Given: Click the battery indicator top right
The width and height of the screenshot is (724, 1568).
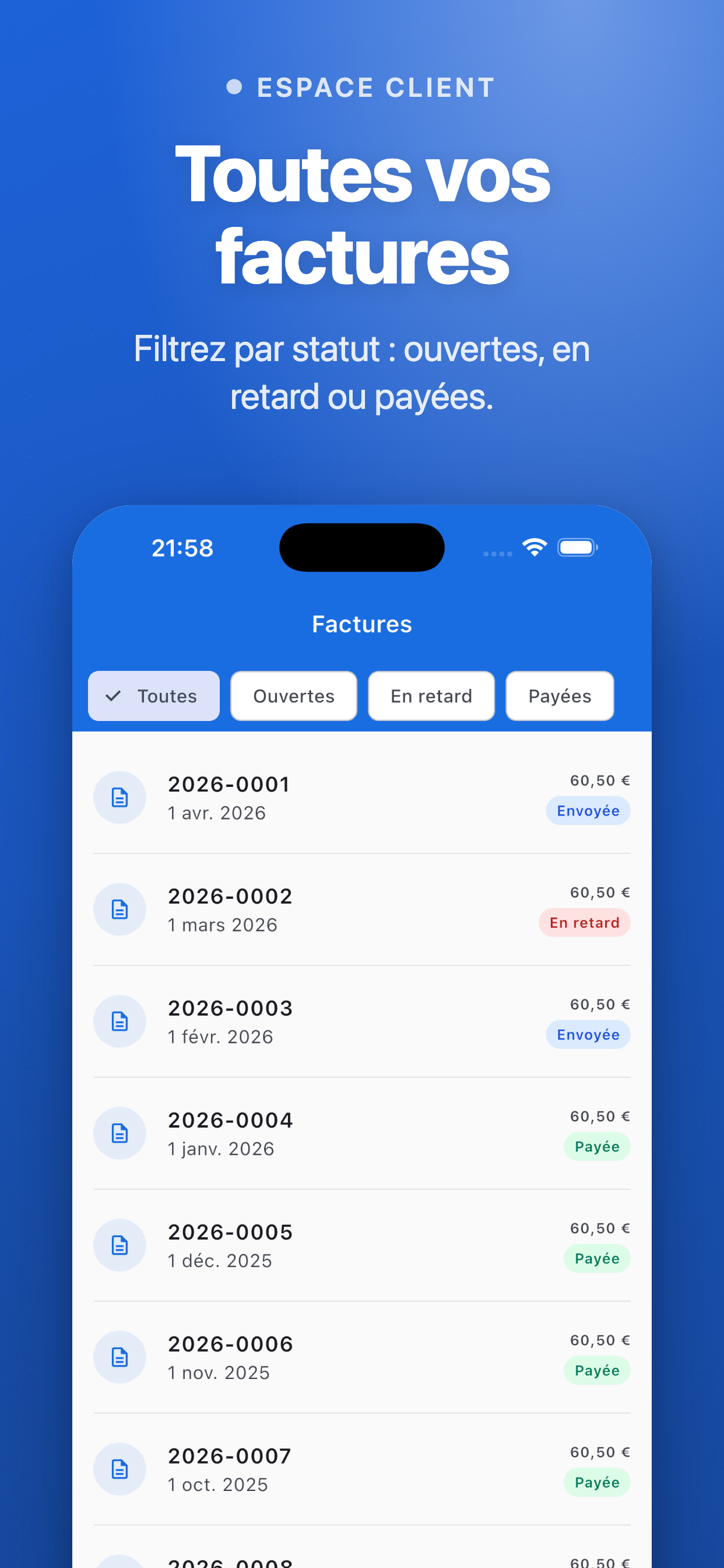Looking at the screenshot, I should click(x=577, y=547).
